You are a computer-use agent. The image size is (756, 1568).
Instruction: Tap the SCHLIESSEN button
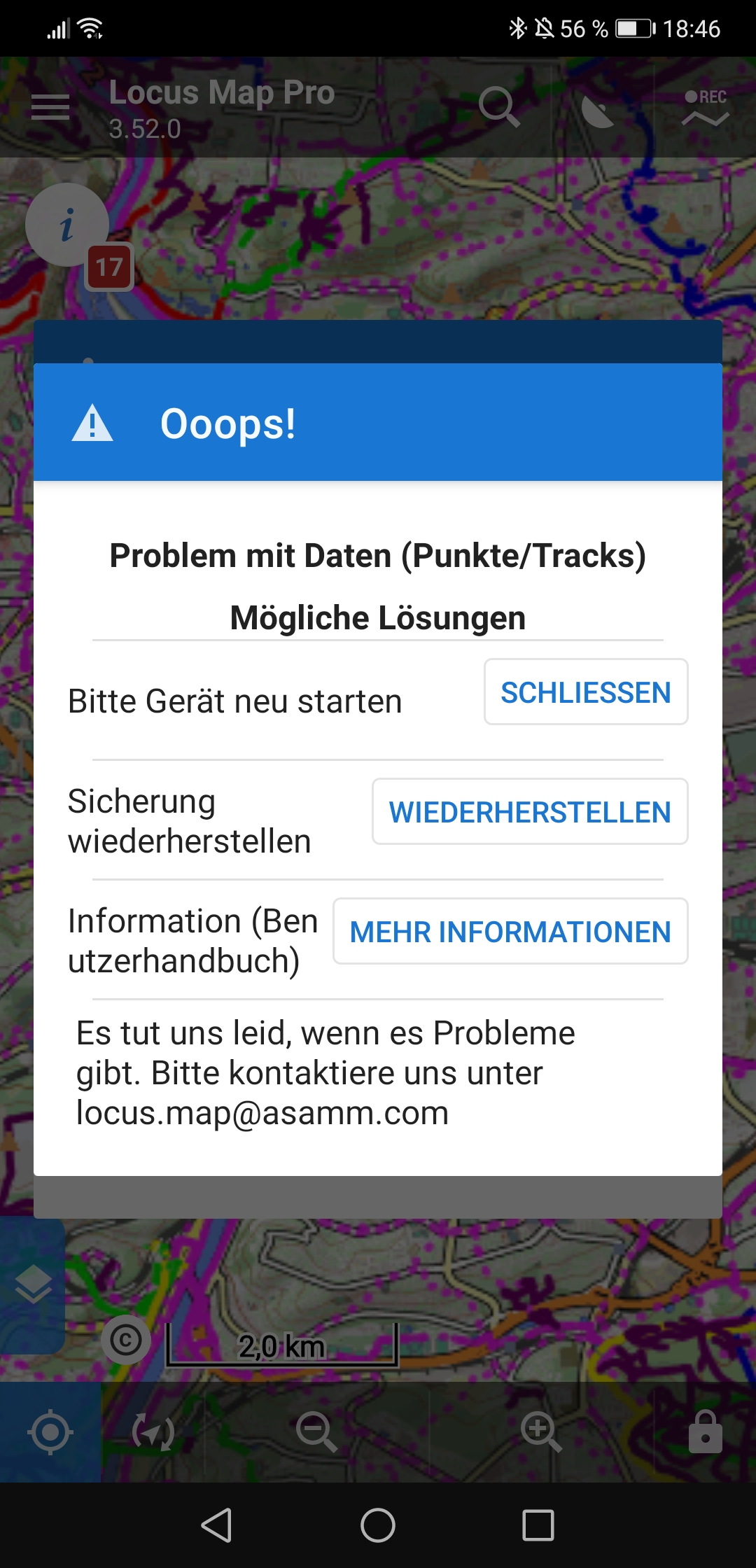coord(585,692)
